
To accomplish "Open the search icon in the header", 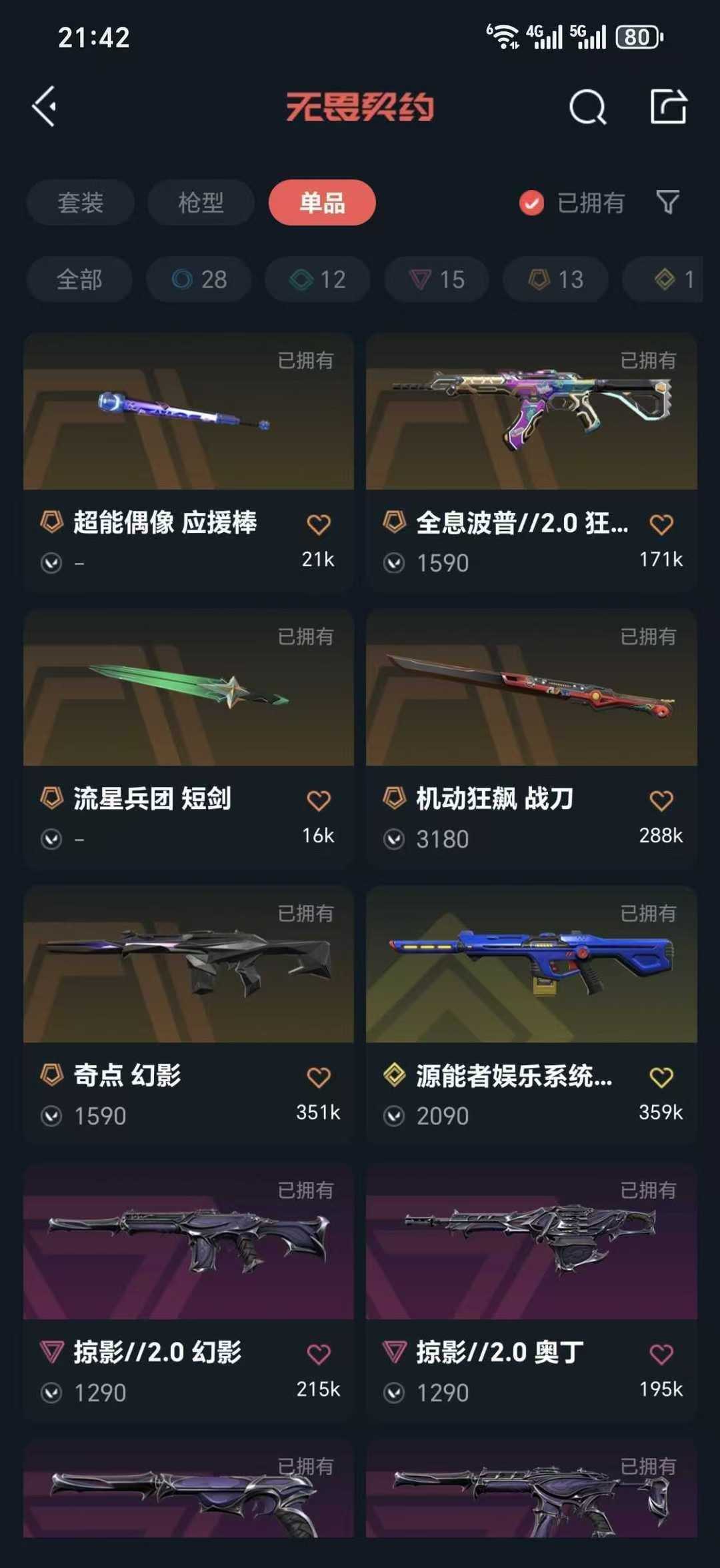I will [x=587, y=107].
